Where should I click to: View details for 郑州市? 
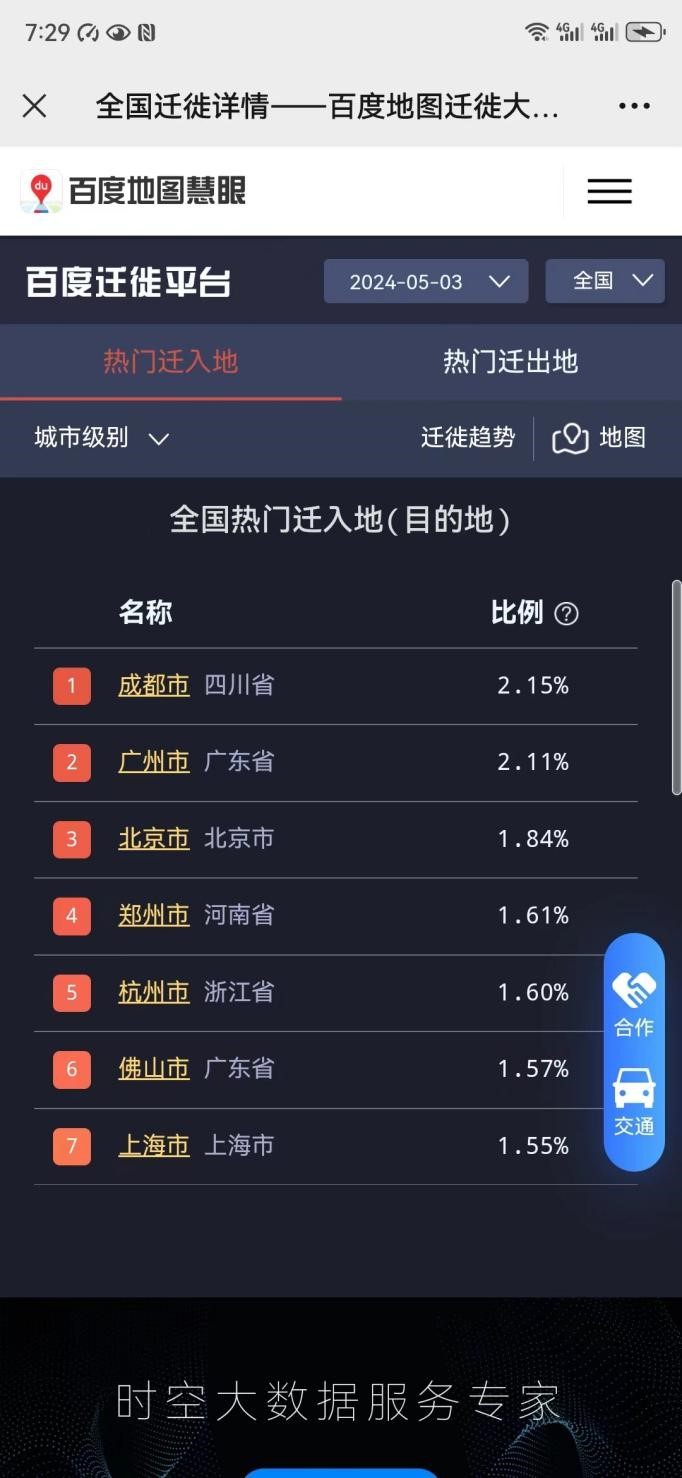click(153, 916)
